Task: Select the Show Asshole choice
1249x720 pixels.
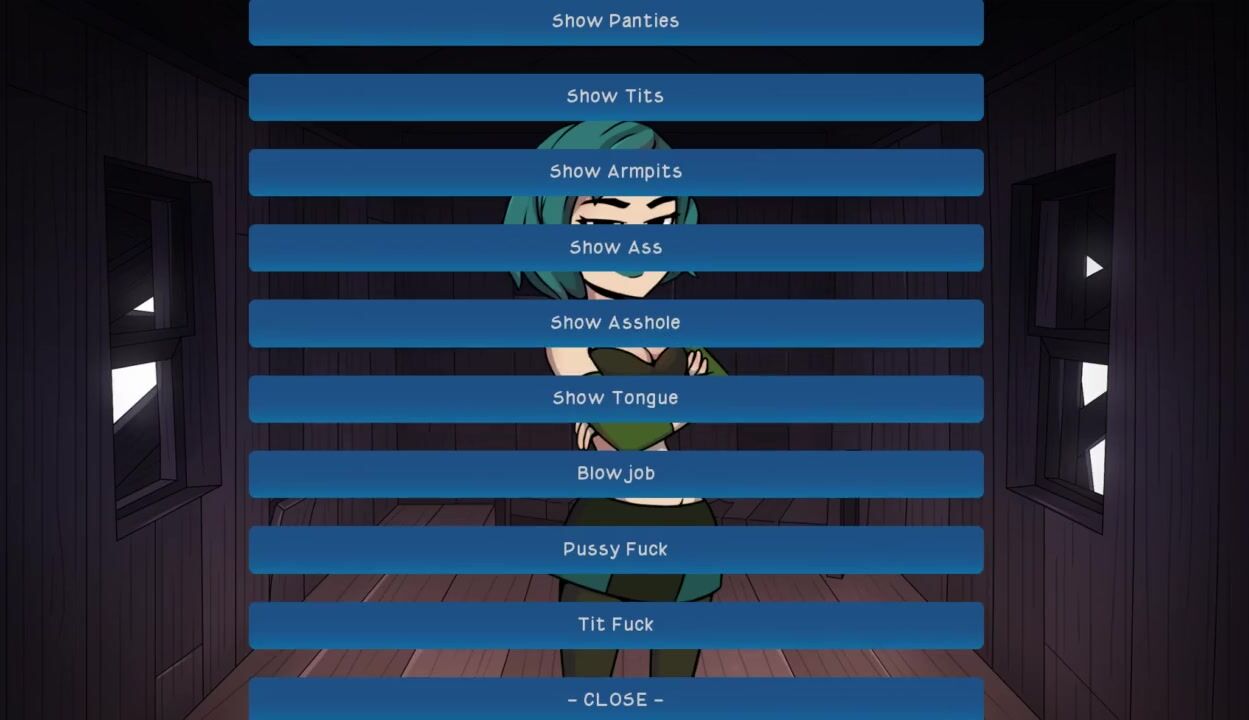Action: [615, 323]
